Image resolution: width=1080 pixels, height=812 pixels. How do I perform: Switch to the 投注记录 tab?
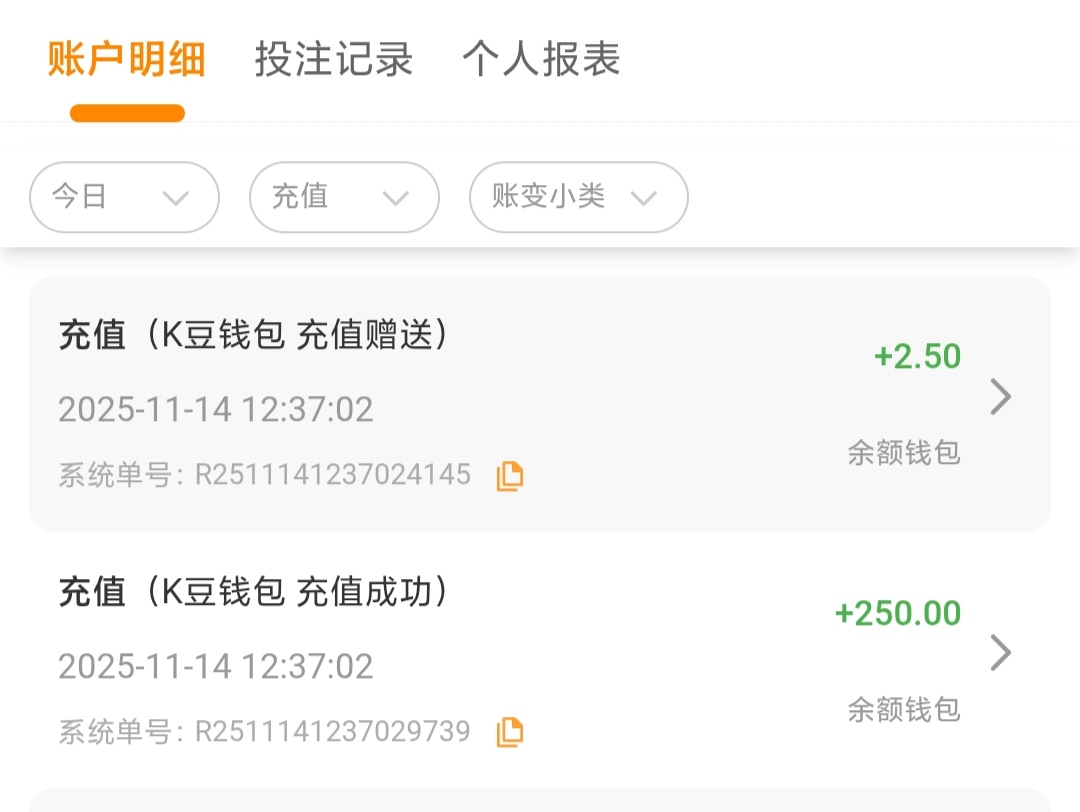coord(333,59)
